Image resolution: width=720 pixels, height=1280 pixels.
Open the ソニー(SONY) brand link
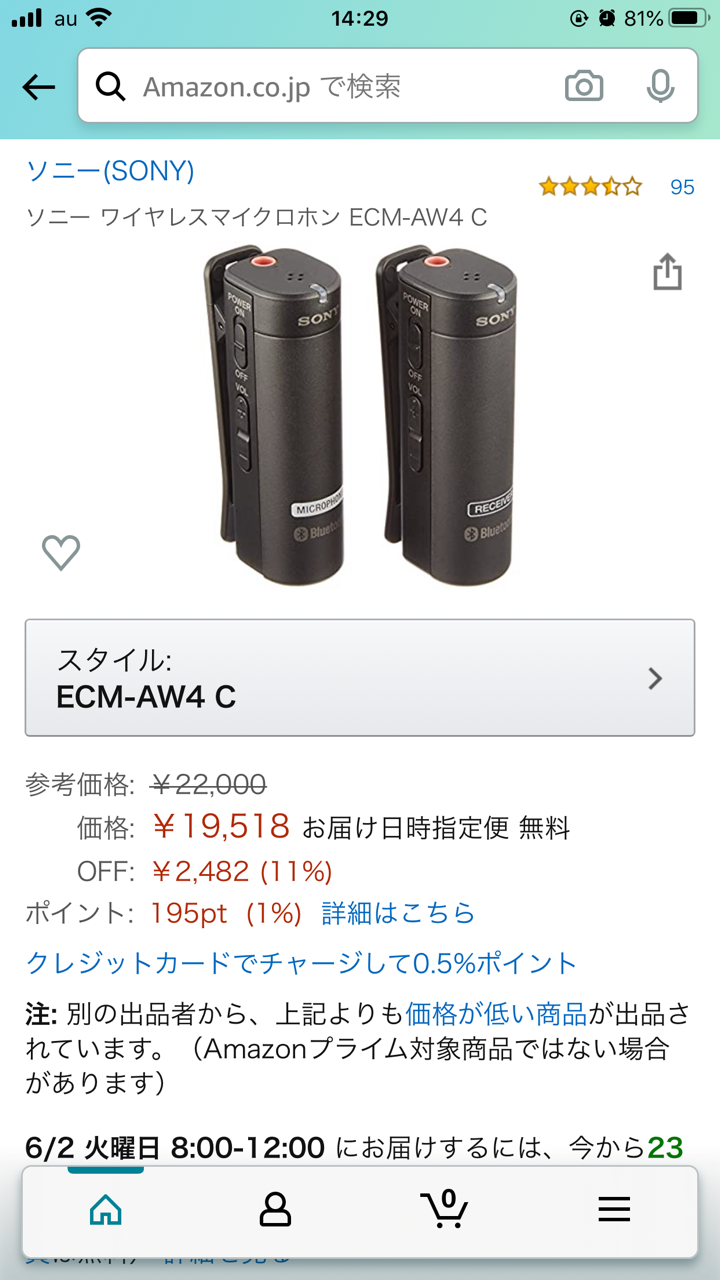point(110,171)
